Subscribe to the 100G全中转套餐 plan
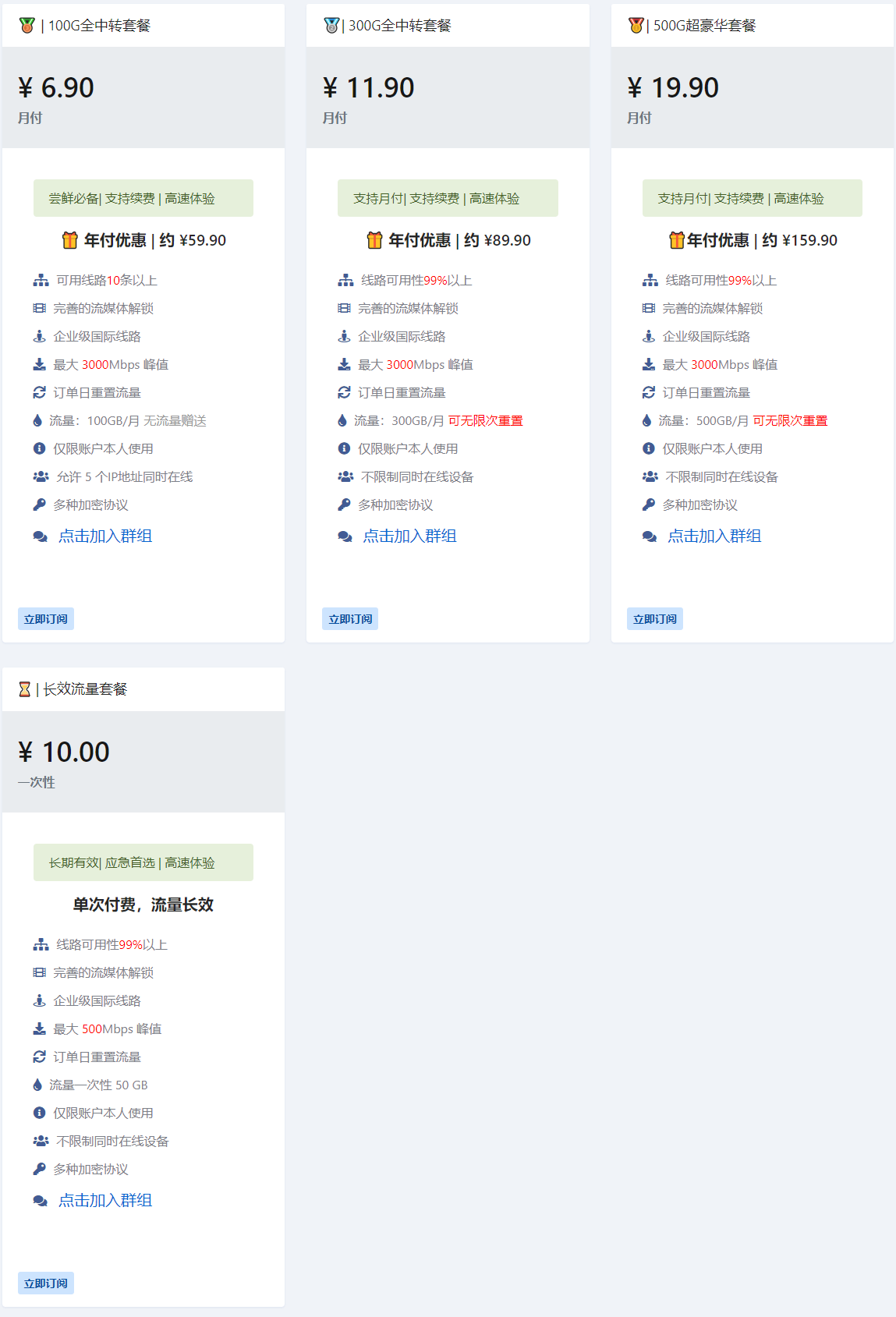Screen dimensions: 896x1317 [x=46, y=619]
